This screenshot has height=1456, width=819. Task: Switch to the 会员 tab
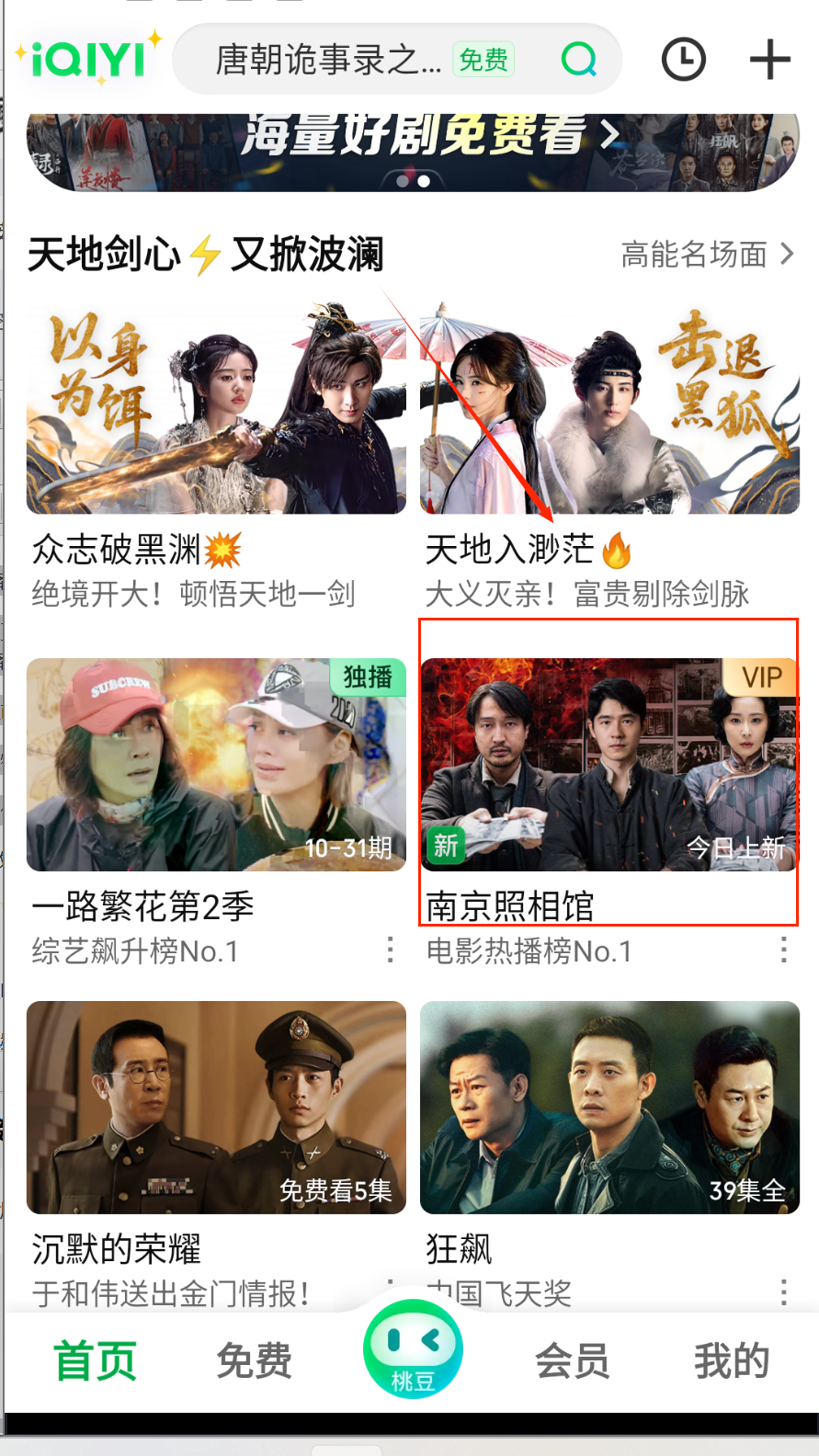click(572, 1361)
